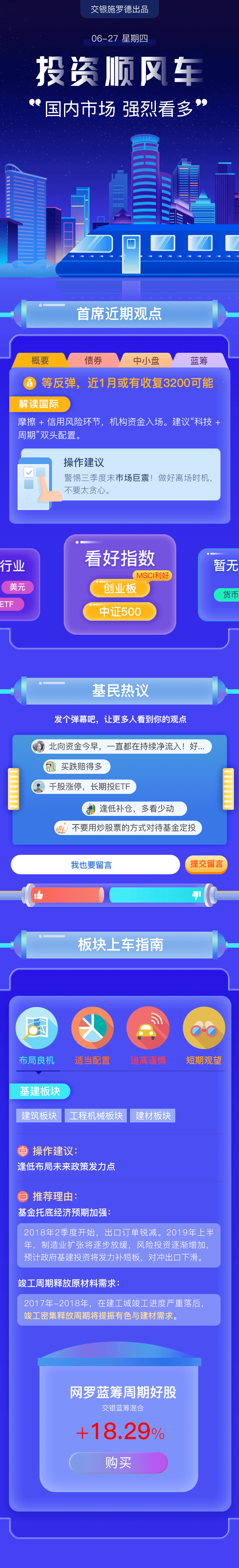Choose the 工程机械板块 chip
Image resolution: width=239 pixels, height=1568 pixels.
point(96,1116)
